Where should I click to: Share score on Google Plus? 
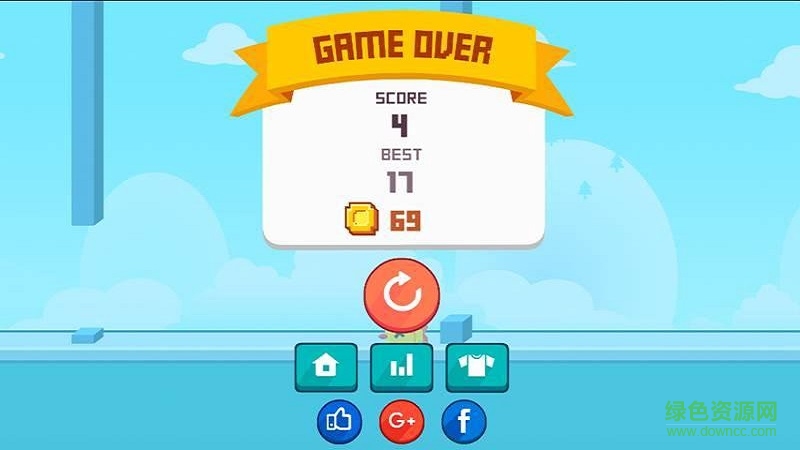[x=401, y=422]
